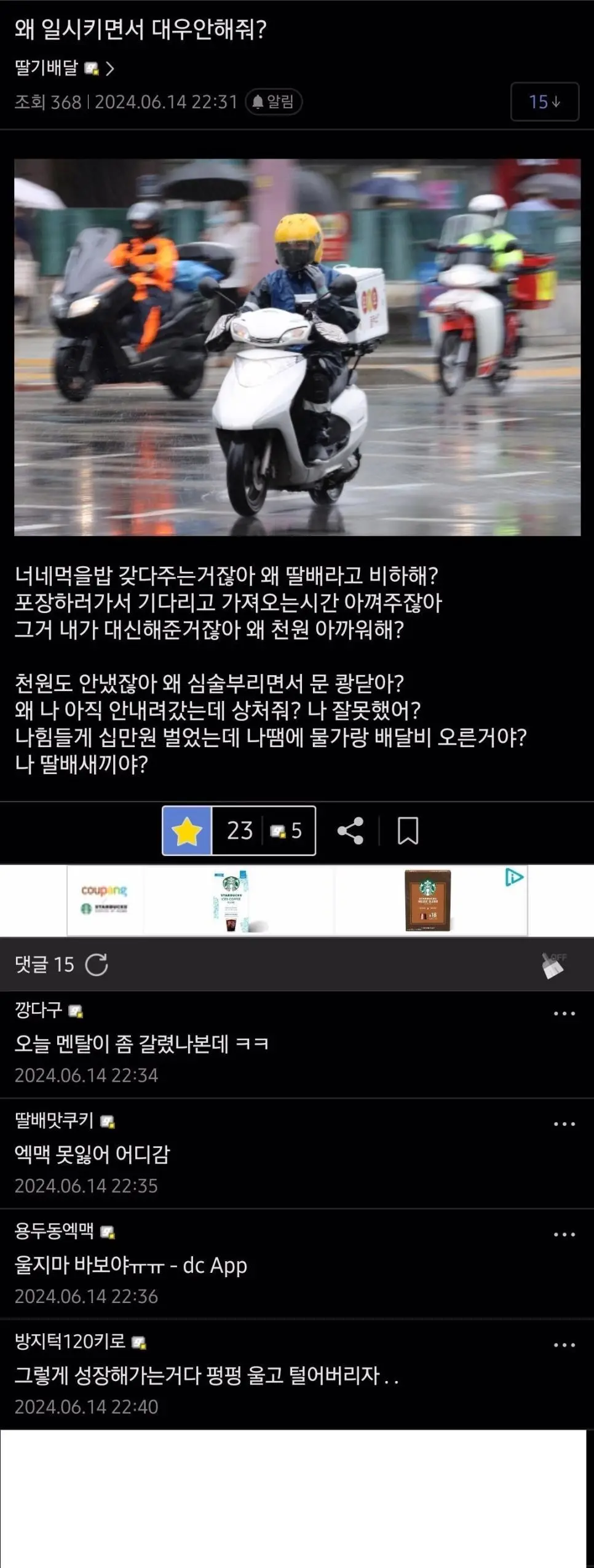Viewport: 594px width, 1568px height.
Task: Open options for 딸배맛쿠키's comment
Action: tap(564, 1124)
